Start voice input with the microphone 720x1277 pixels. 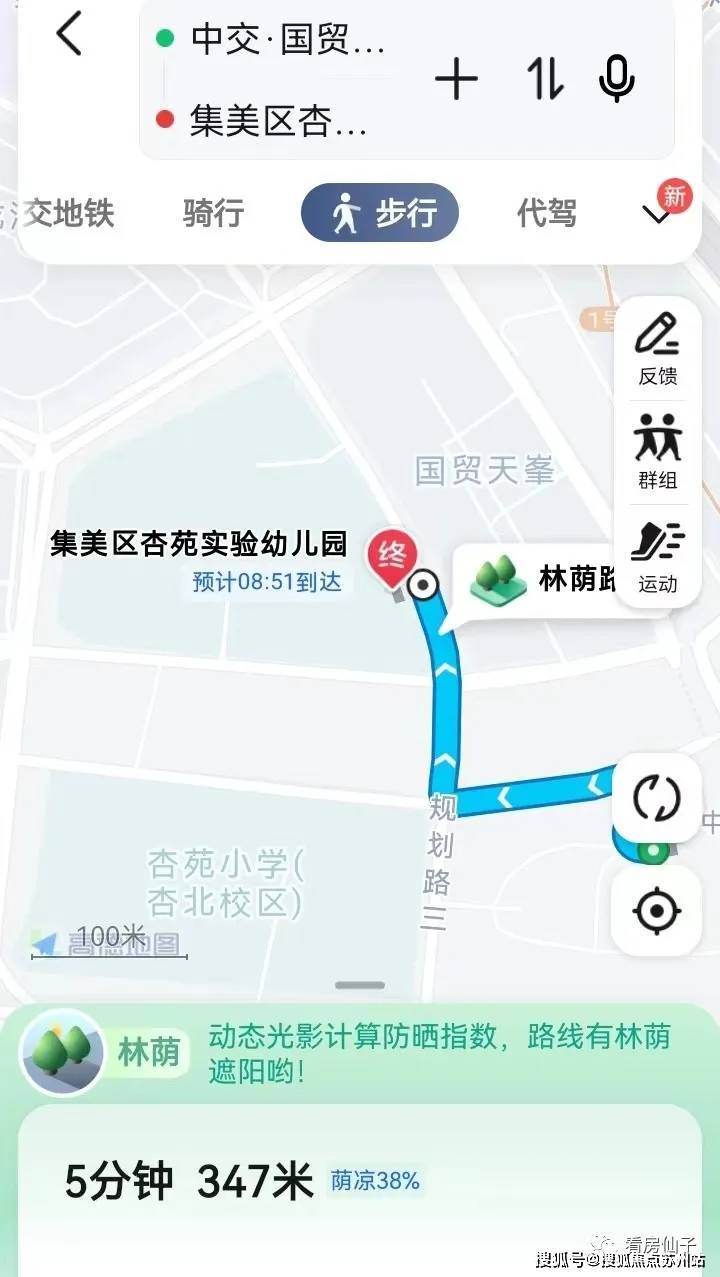pos(617,79)
